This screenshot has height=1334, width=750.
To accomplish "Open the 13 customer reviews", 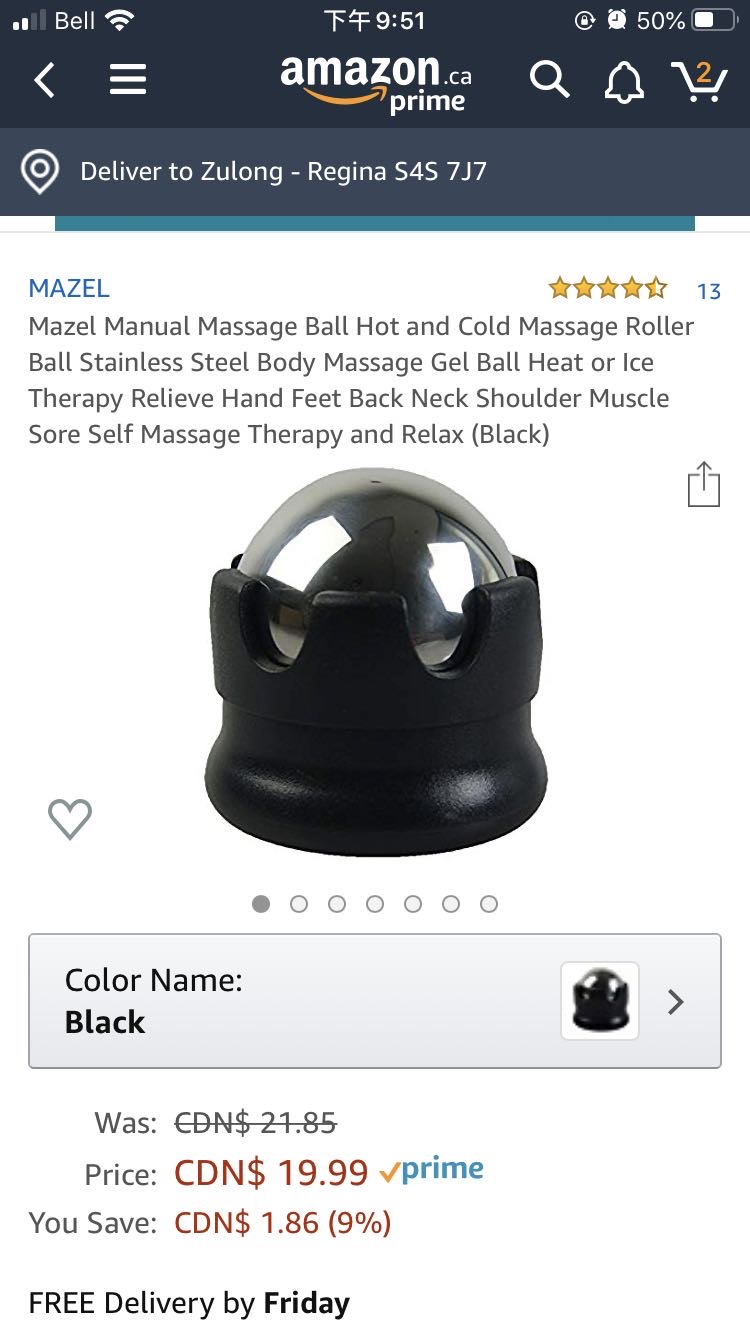I will pos(708,291).
